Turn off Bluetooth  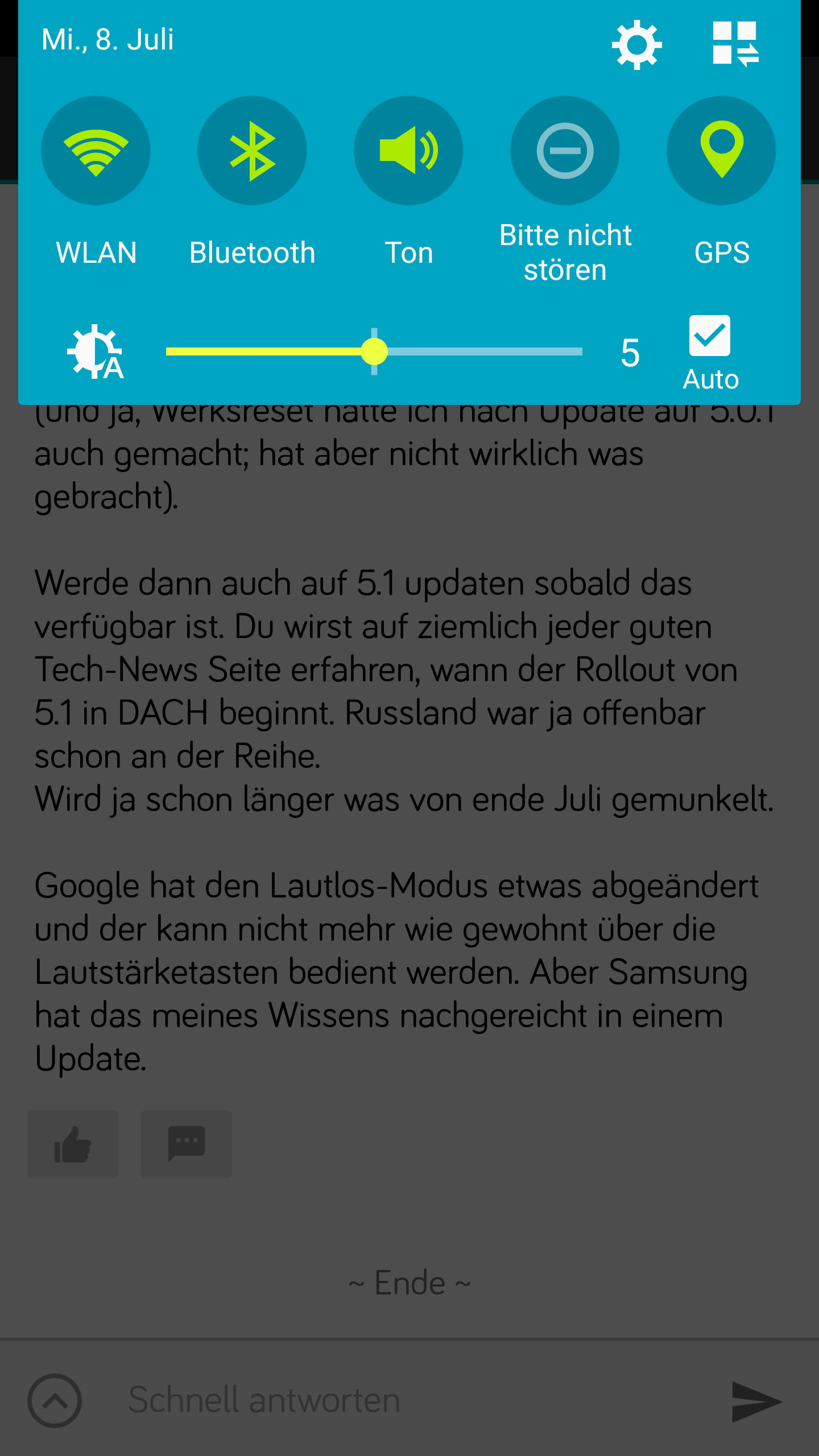(x=252, y=151)
